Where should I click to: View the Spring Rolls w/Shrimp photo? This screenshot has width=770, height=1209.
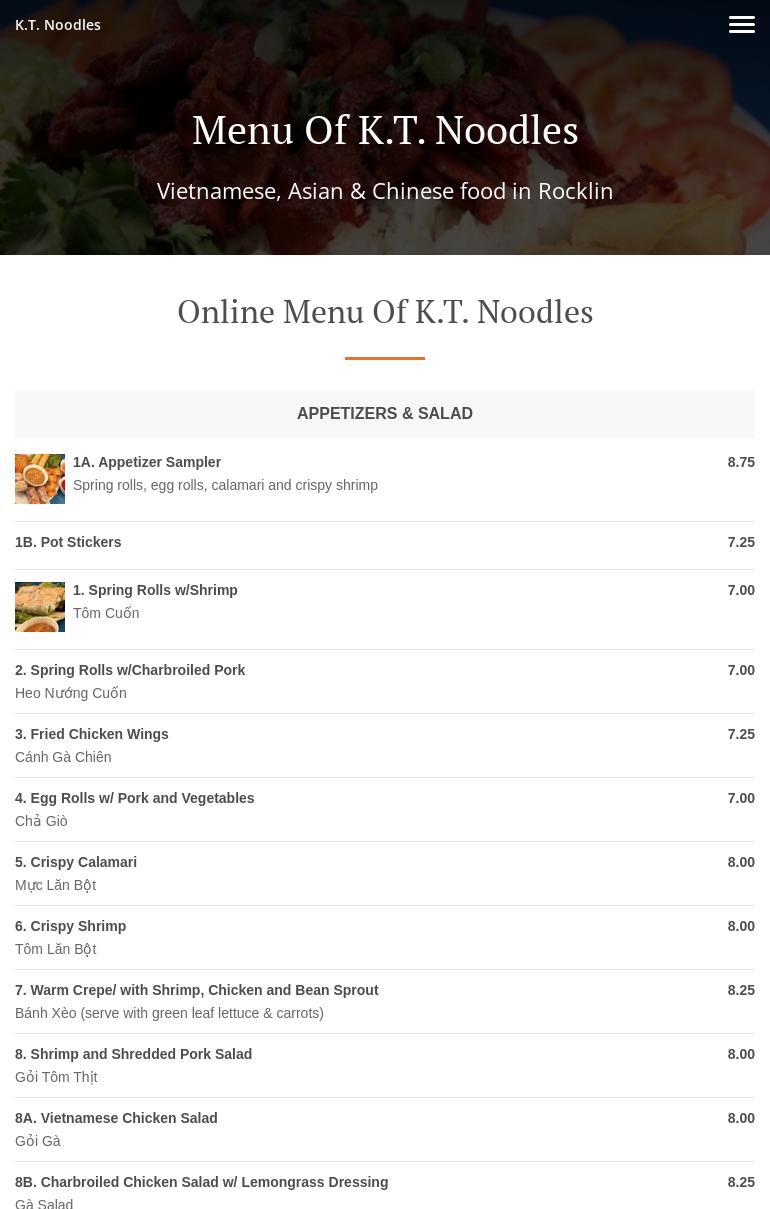(40, 607)
